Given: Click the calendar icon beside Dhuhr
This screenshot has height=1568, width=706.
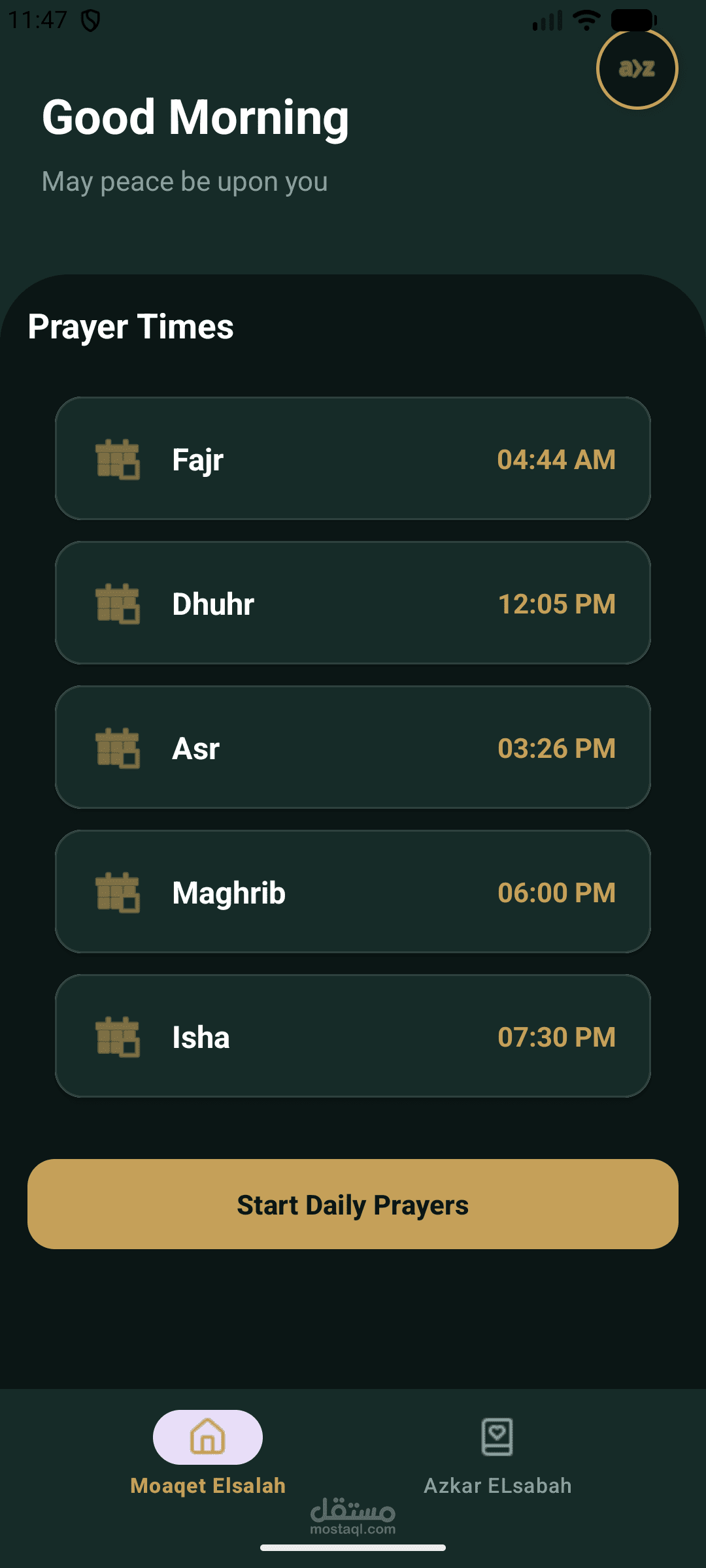Looking at the screenshot, I should [118, 602].
